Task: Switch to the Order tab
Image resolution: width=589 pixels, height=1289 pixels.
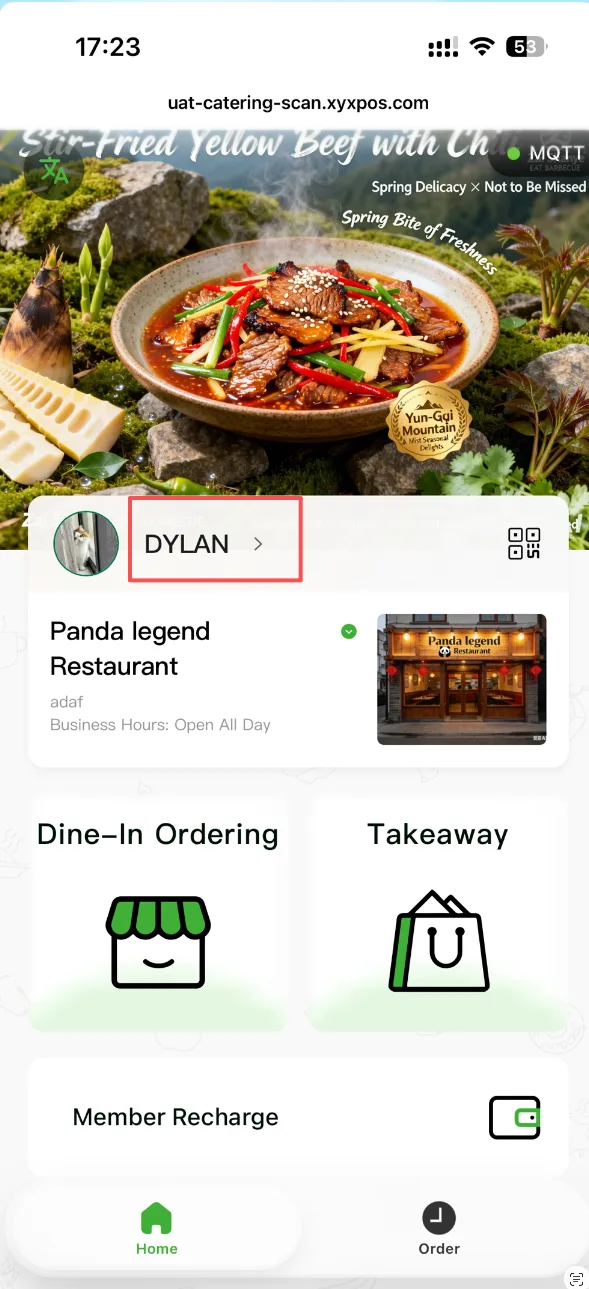Action: pos(439,1229)
